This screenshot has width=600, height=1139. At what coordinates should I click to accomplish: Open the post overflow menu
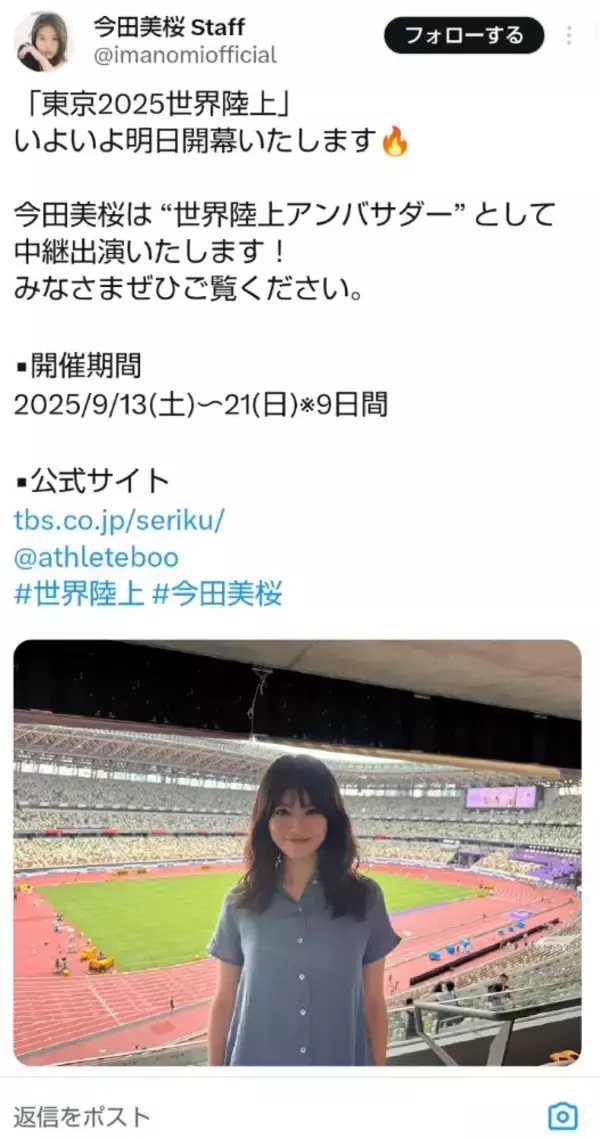[x=569, y=36]
